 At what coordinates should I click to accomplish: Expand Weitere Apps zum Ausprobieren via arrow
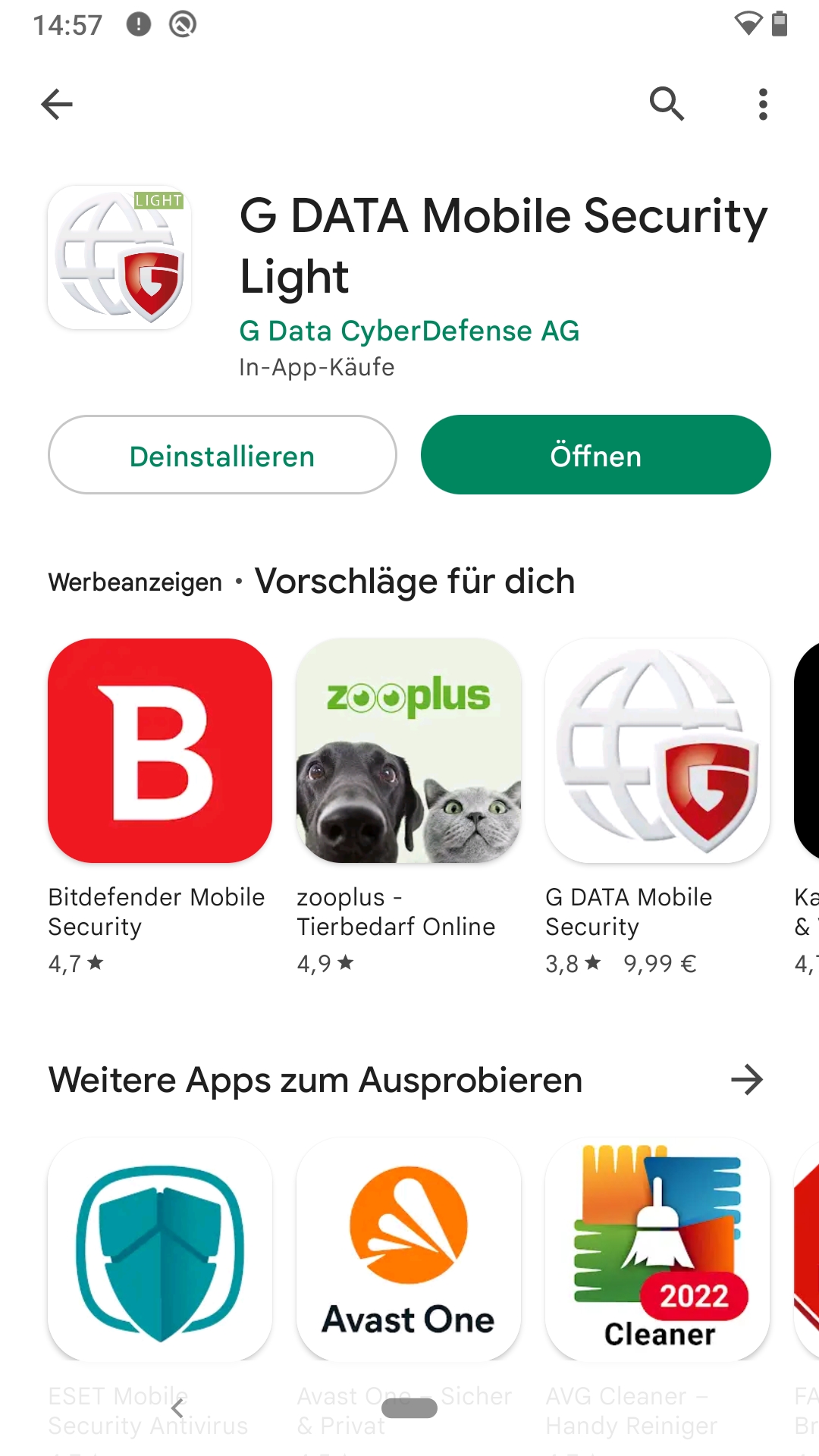[748, 1080]
